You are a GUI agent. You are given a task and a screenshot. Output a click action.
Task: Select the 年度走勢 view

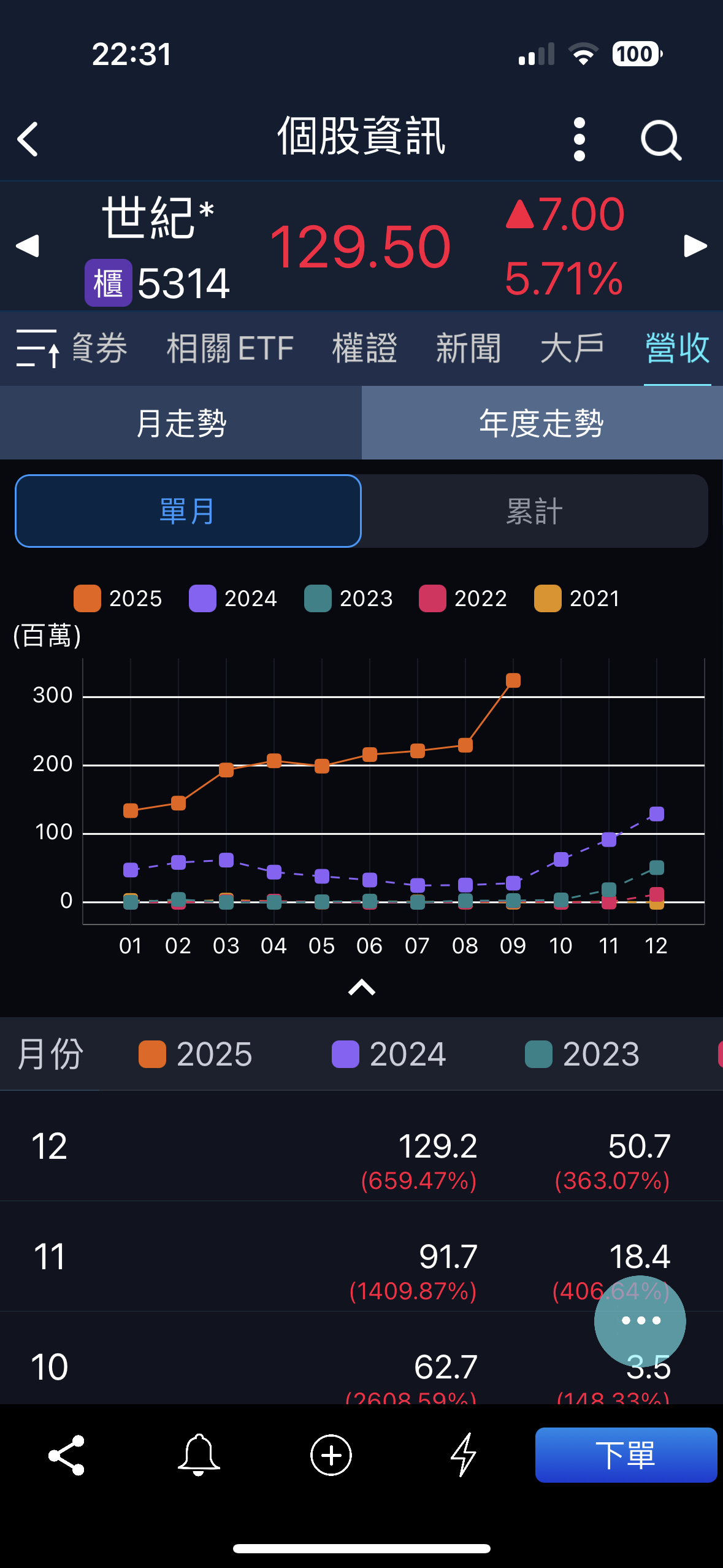[542, 423]
